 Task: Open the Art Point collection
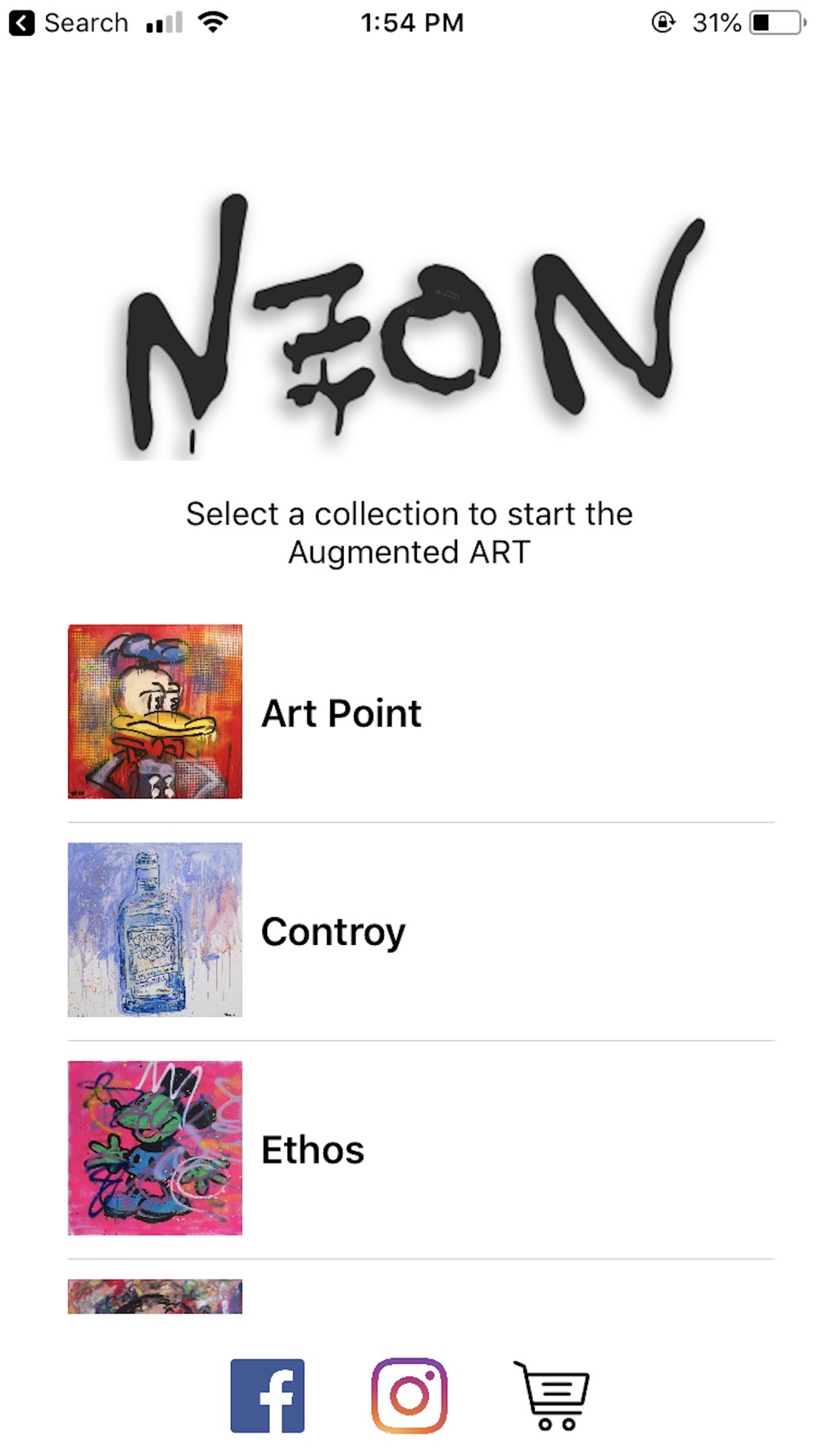(420, 712)
